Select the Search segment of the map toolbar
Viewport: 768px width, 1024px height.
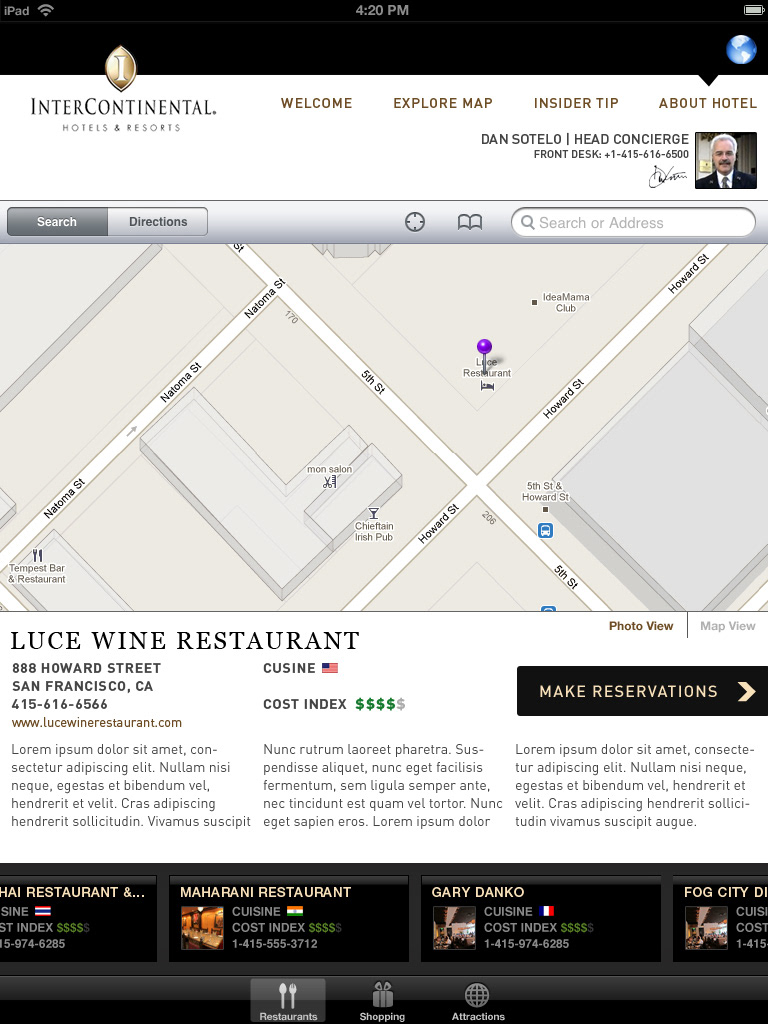[x=57, y=222]
